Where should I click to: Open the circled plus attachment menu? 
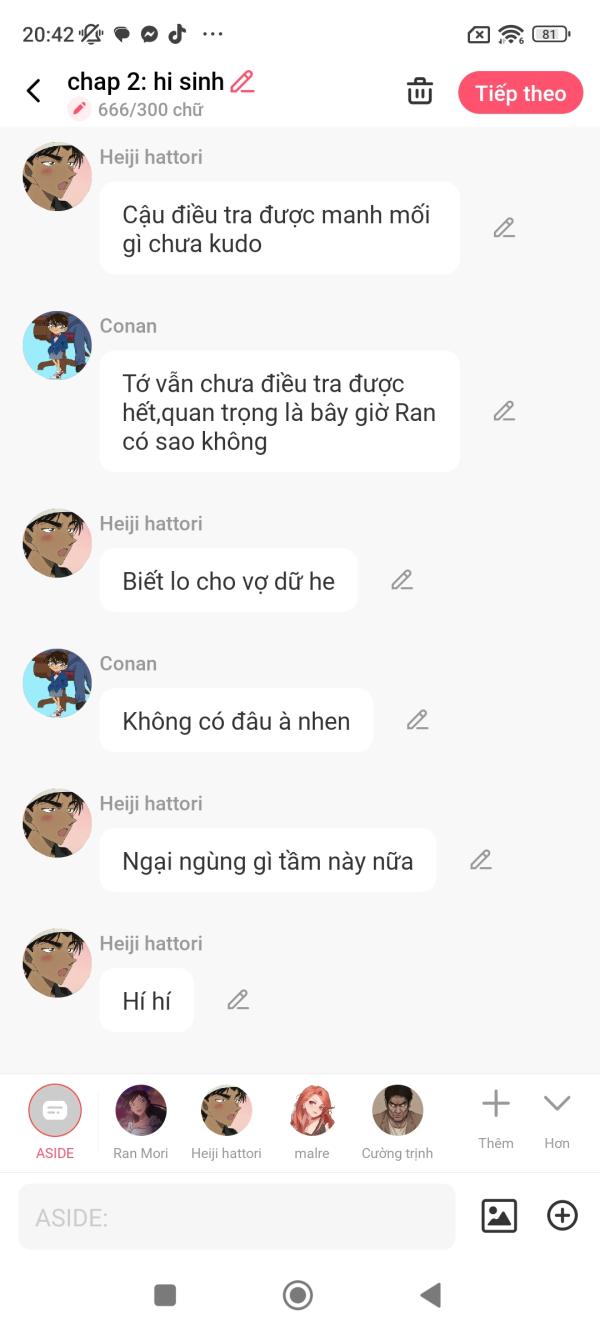(562, 1216)
